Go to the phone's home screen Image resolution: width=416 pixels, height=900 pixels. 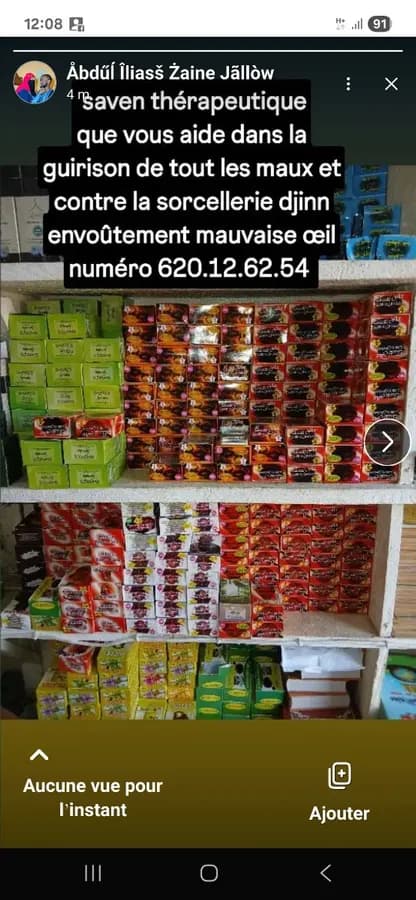click(209, 873)
